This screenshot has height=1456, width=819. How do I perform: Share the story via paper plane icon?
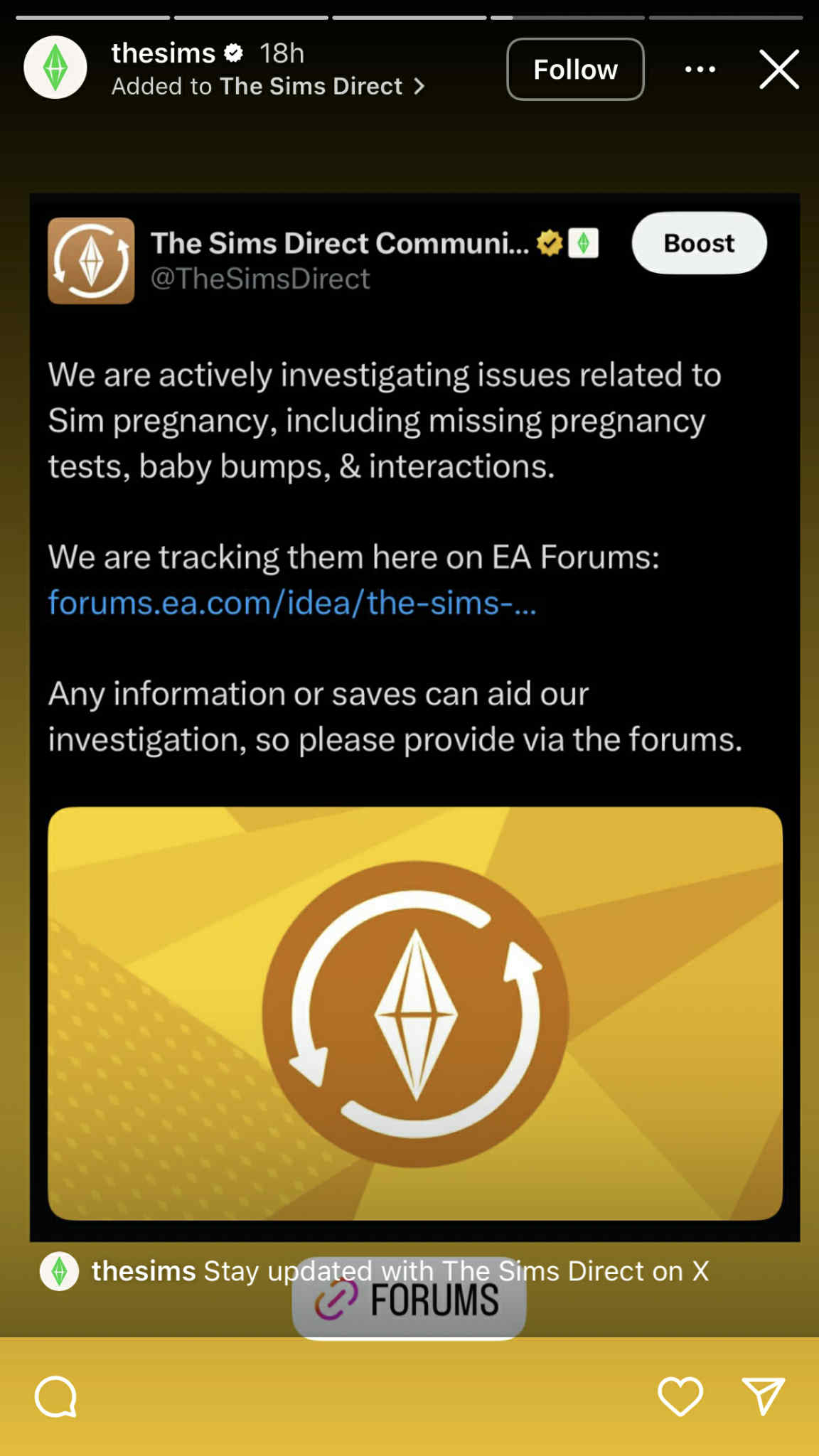pyautogui.click(x=763, y=1396)
